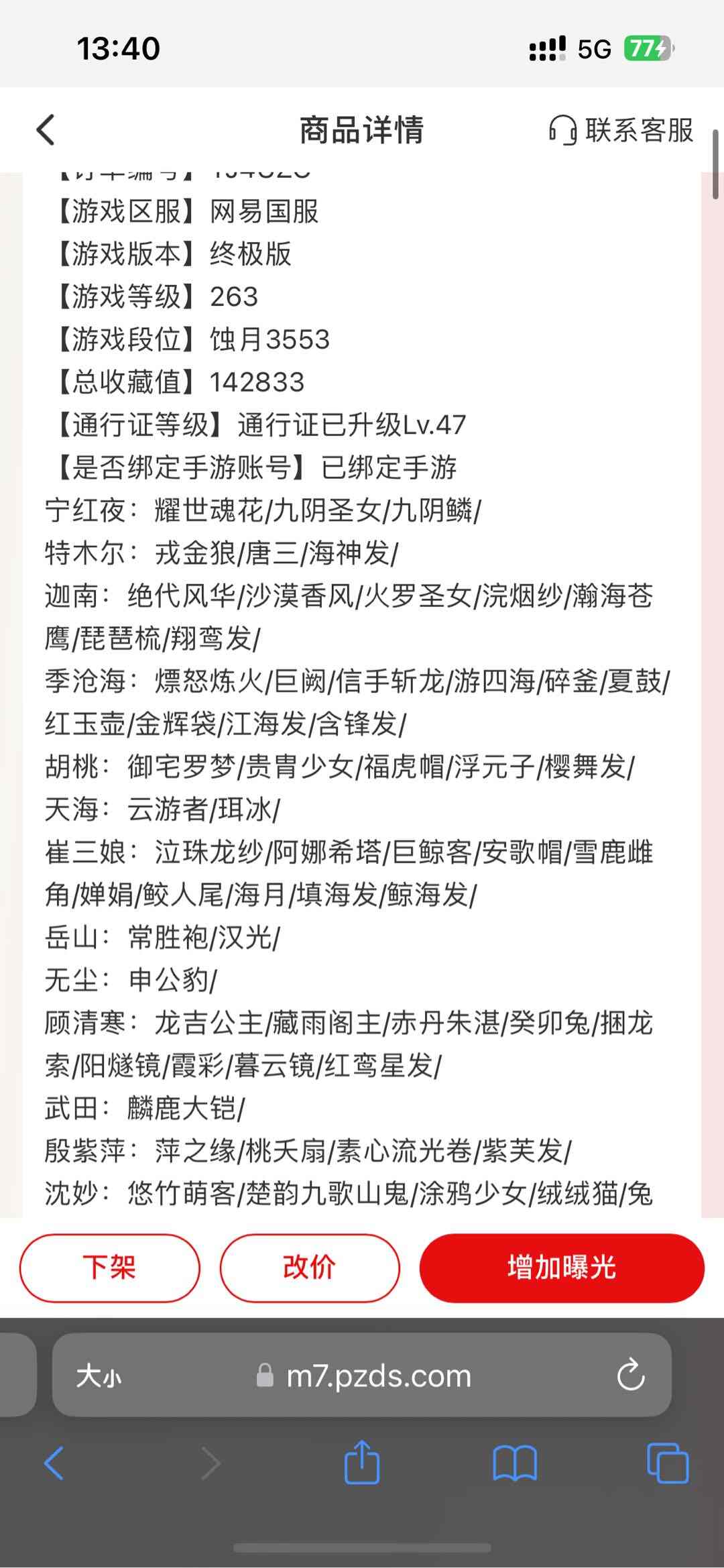Open 改价 to change the price
This screenshot has width=724, height=1568.
[310, 1268]
